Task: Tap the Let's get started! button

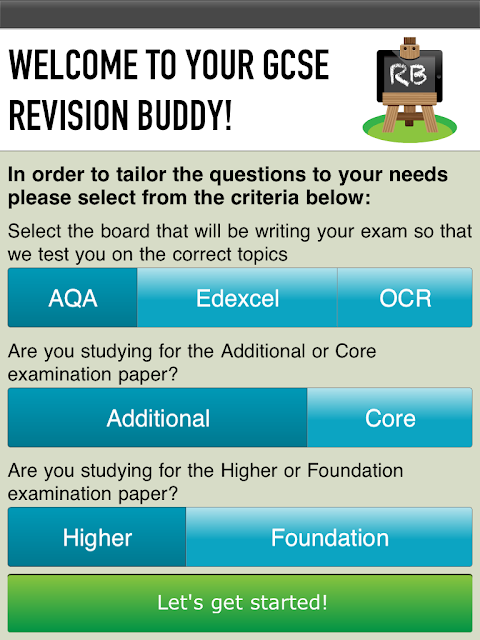Action: [x=240, y=603]
